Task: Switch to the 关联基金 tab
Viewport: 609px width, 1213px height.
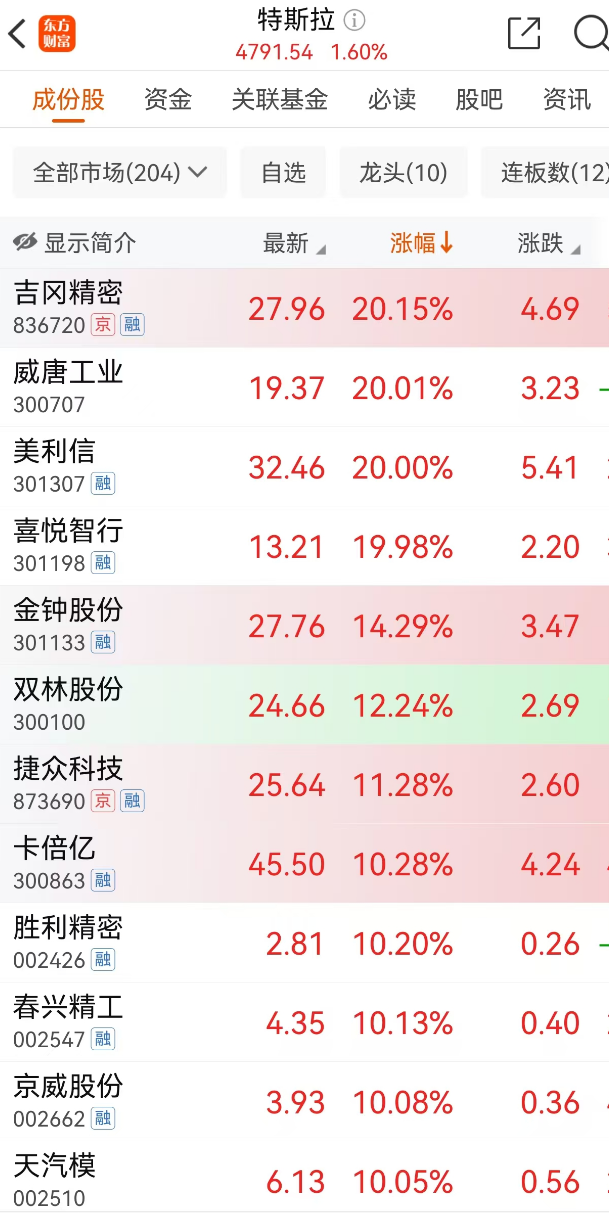Action: click(280, 99)
